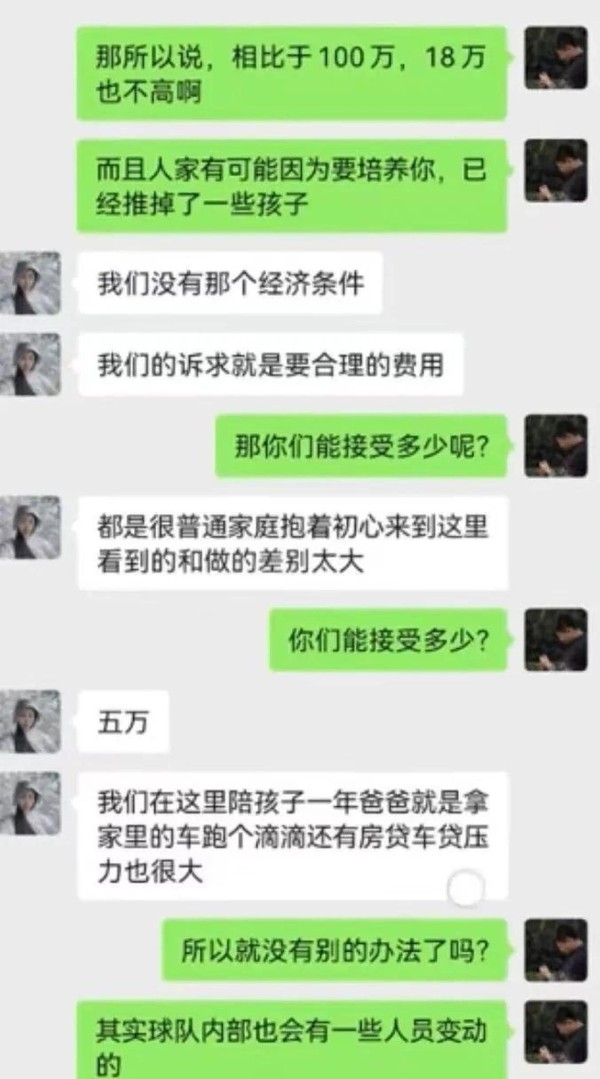
Task: Tap sender's avatar beside '相比于100万' message
Action: (556, 57)
